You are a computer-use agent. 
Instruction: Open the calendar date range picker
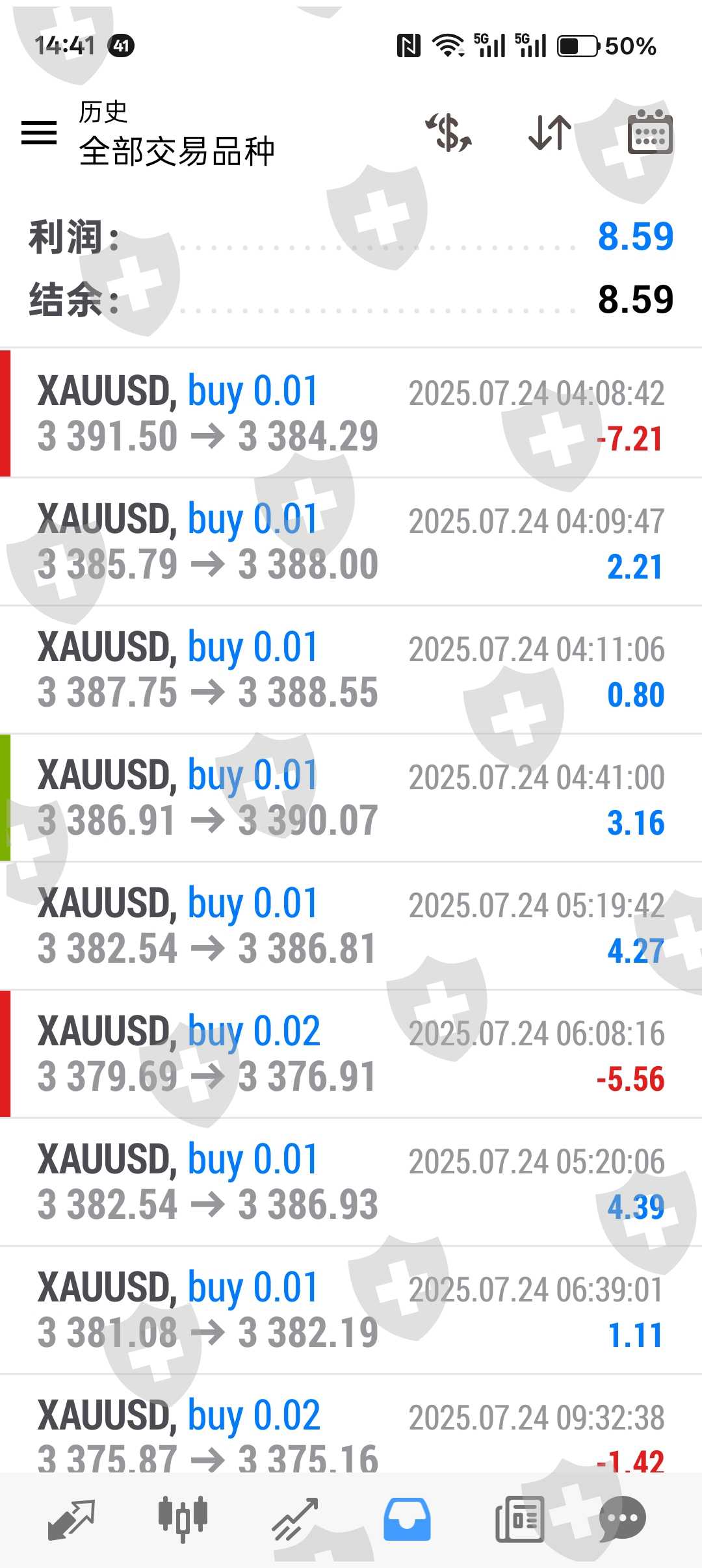tap(649, 133)
